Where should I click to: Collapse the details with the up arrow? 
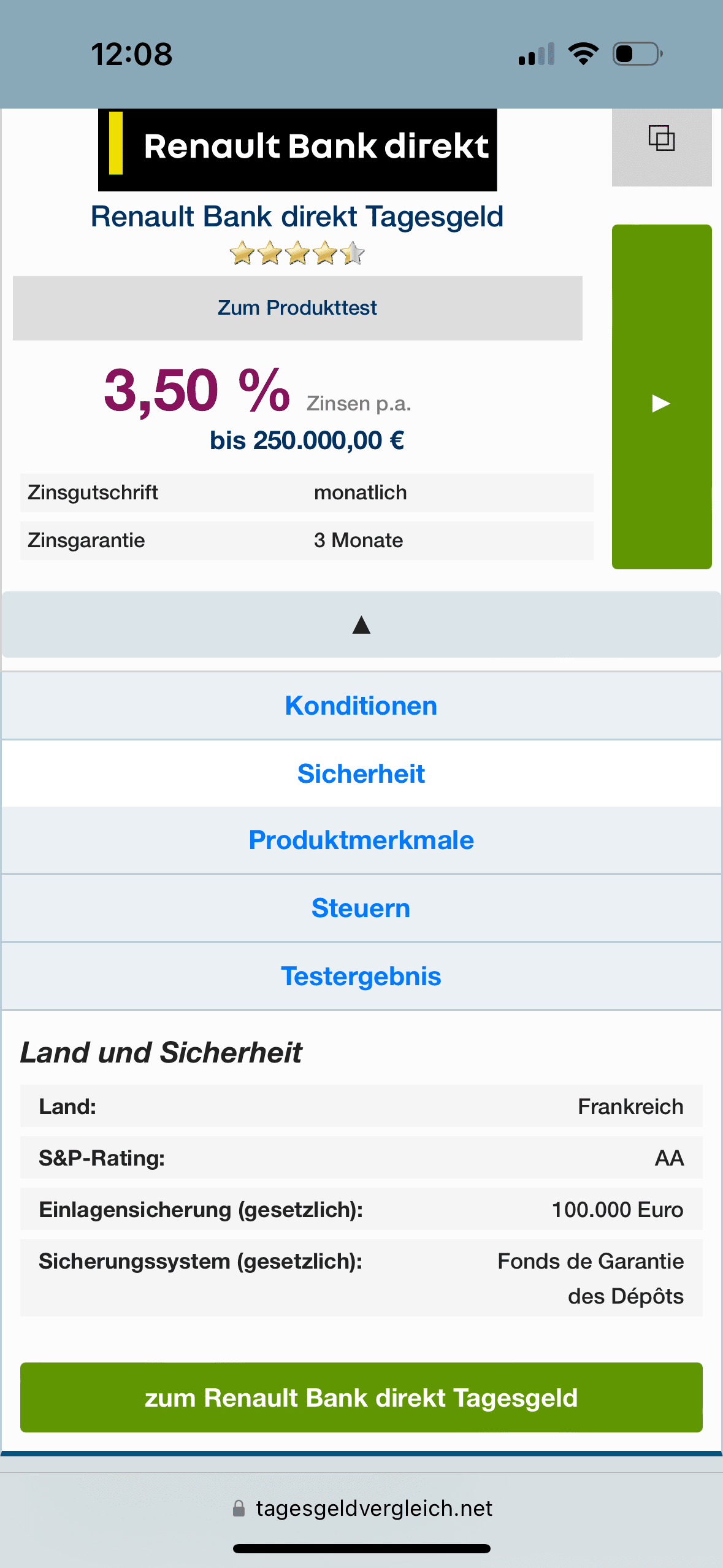coord(361,625)
